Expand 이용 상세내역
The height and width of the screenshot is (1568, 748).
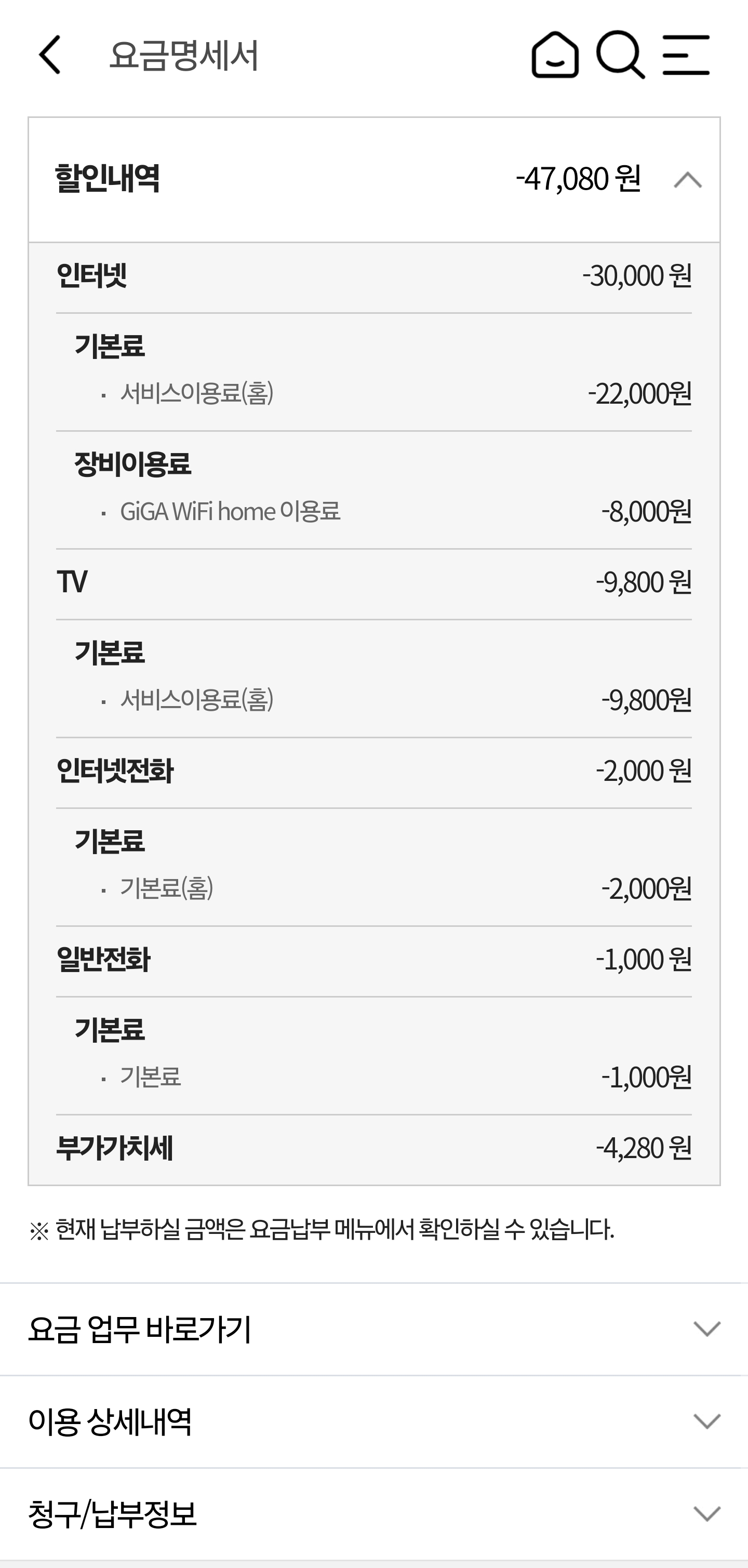click(x=373, y=1421)
